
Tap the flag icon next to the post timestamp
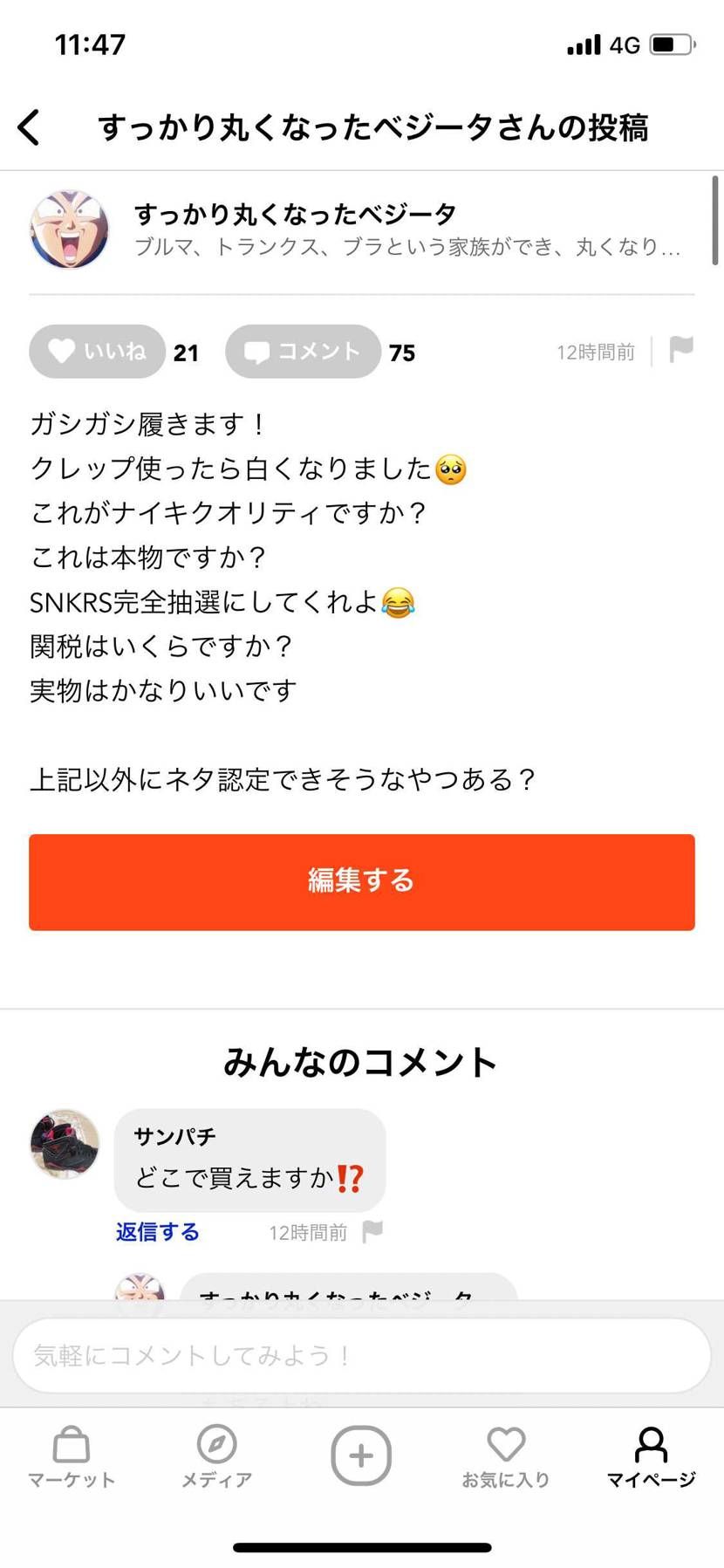(681, 351)
